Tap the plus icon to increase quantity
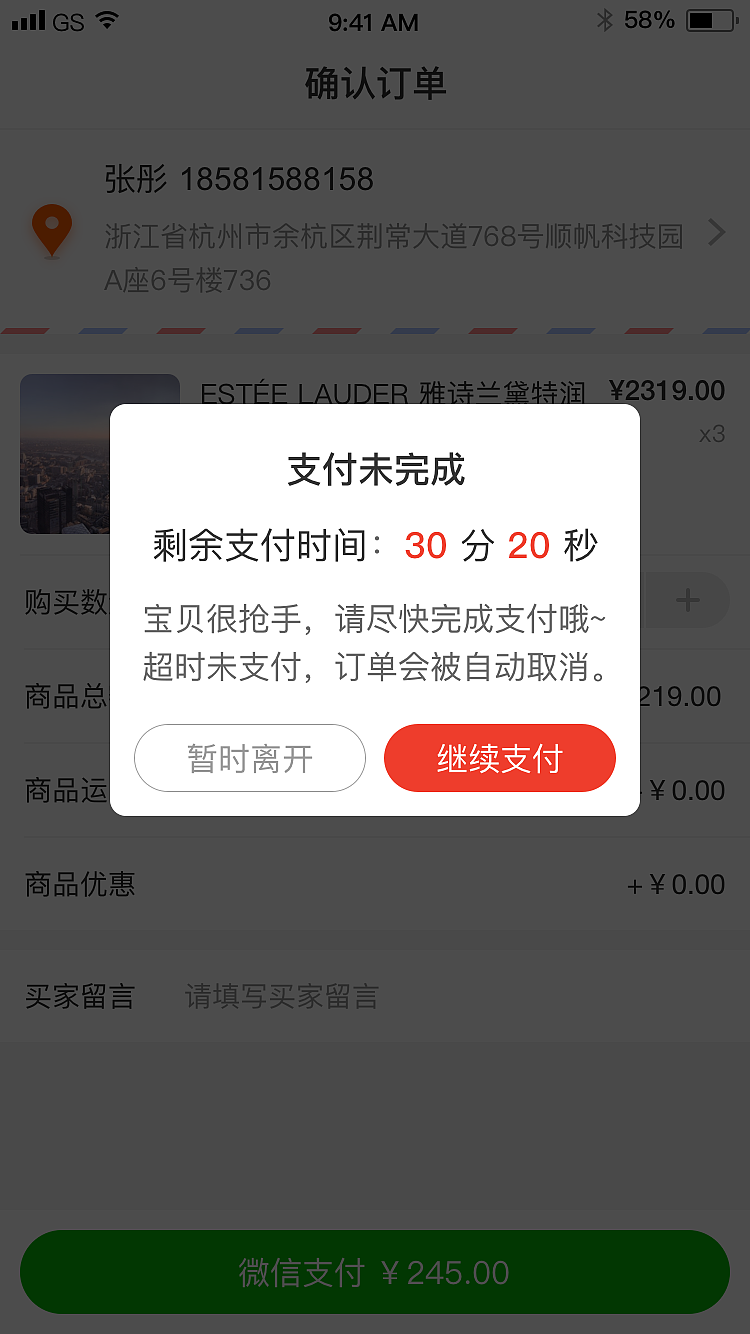This screenshot has height=1334, width=750. point(688,600)
